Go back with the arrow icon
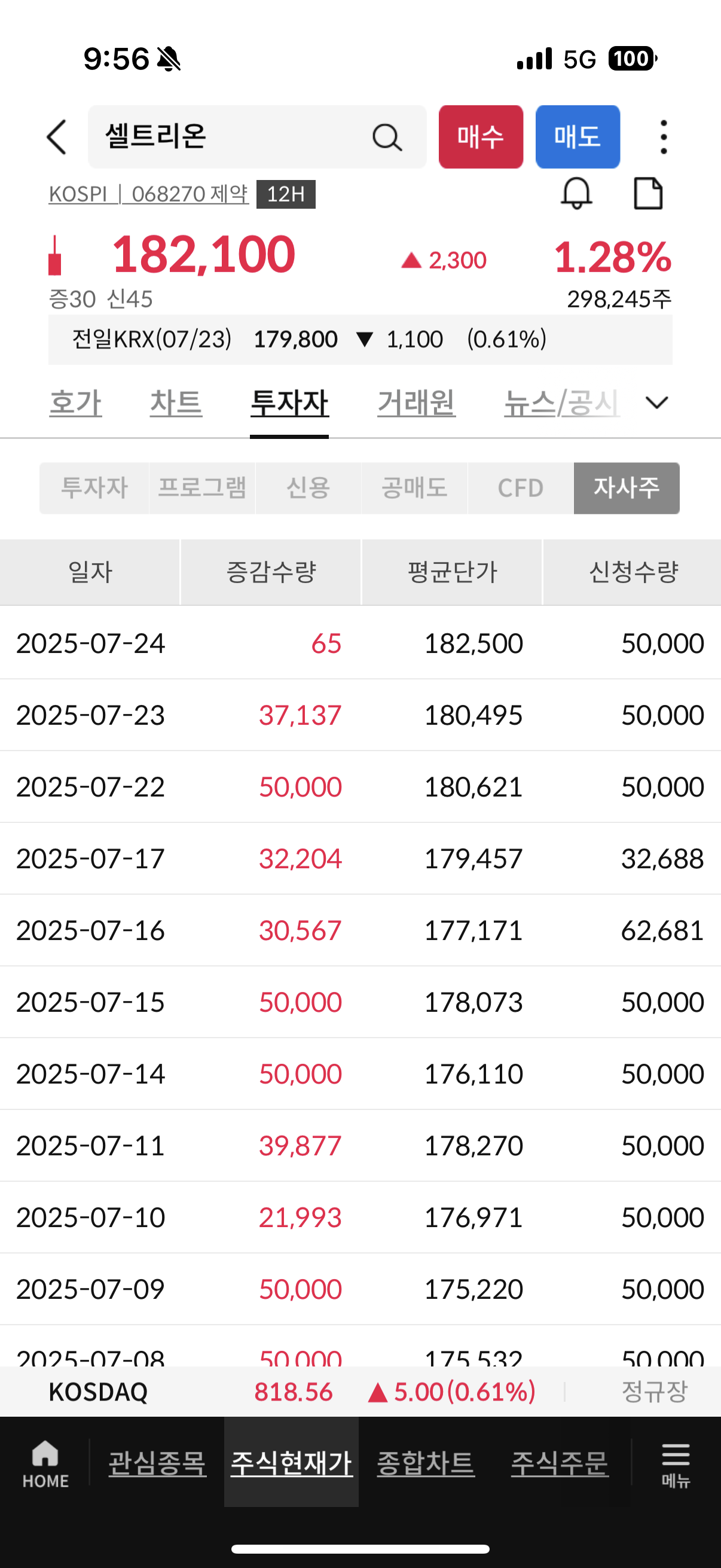The height and width of the screenshot is (1568, 721). [56, 137]
